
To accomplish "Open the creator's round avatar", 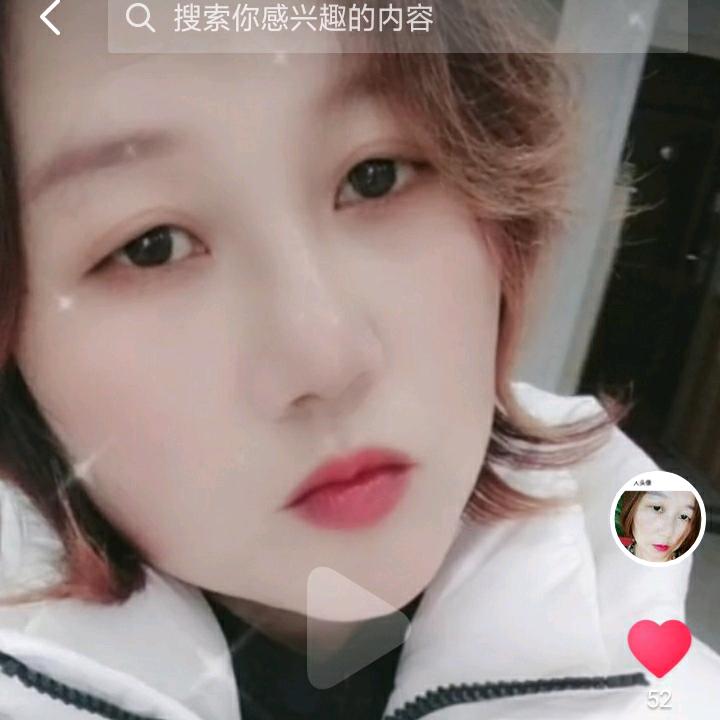I will 658,519.
